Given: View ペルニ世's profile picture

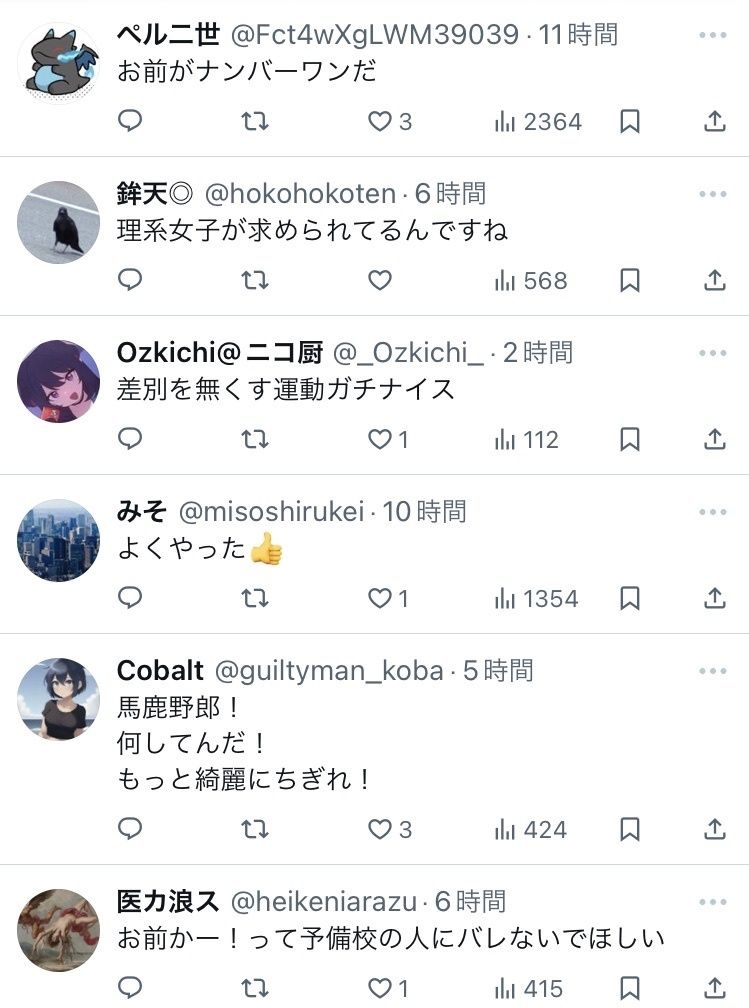Looking at the screenshot, I should [58, 63].
